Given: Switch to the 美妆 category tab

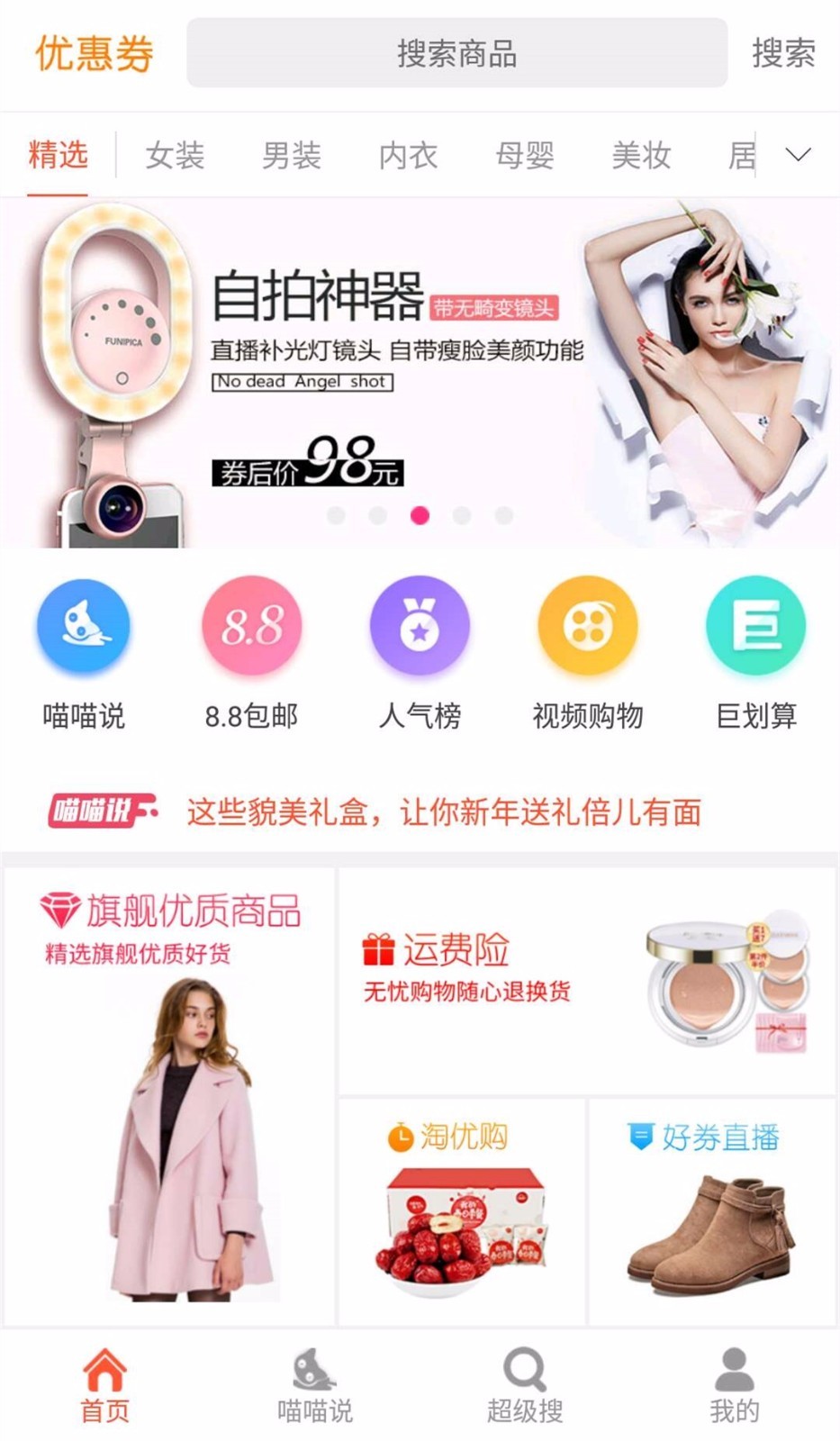Looking at the screenshot, I should click(x=640, y=155).
